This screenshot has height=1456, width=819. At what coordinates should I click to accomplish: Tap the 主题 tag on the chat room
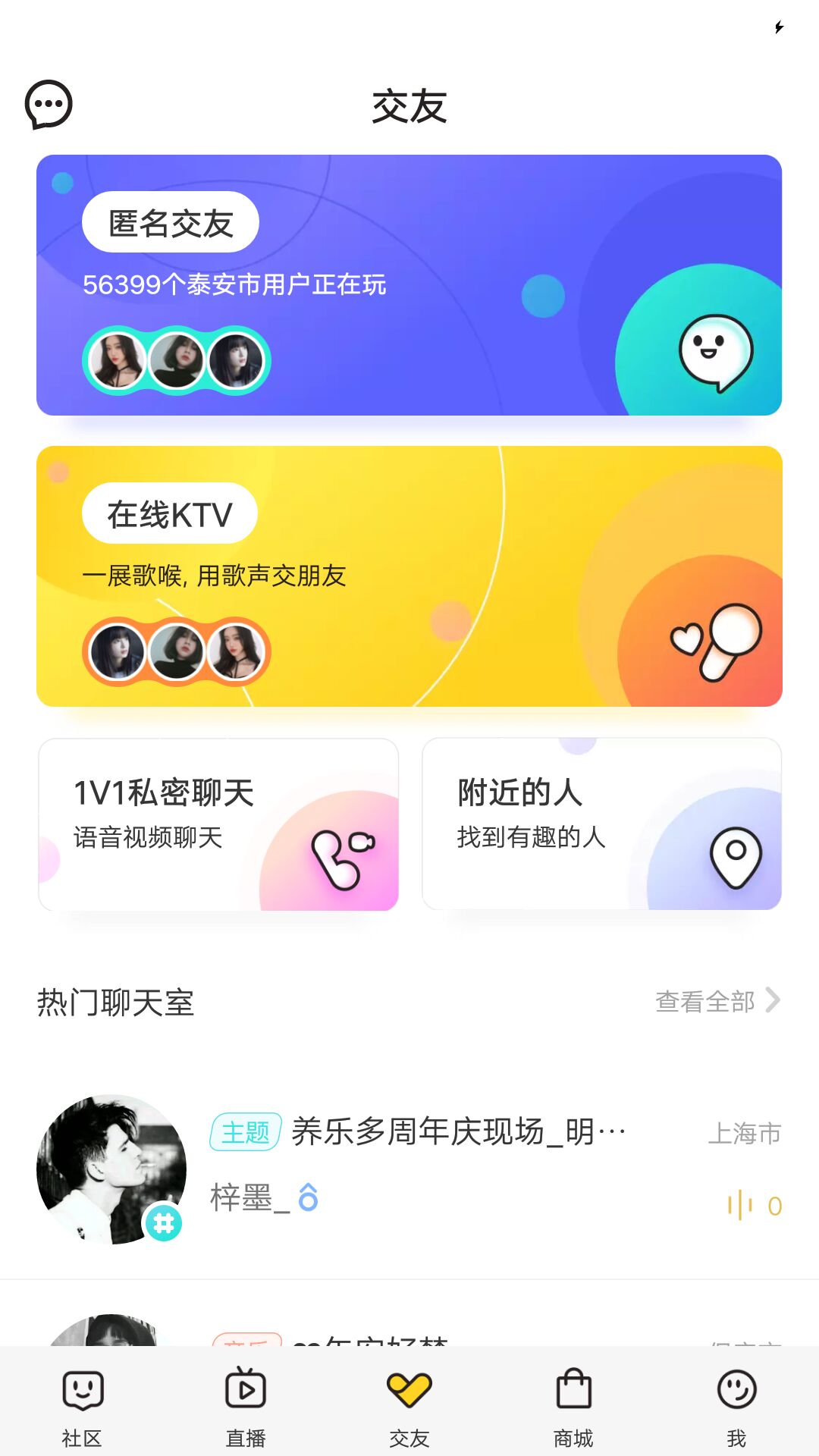tap(244, 1132)
